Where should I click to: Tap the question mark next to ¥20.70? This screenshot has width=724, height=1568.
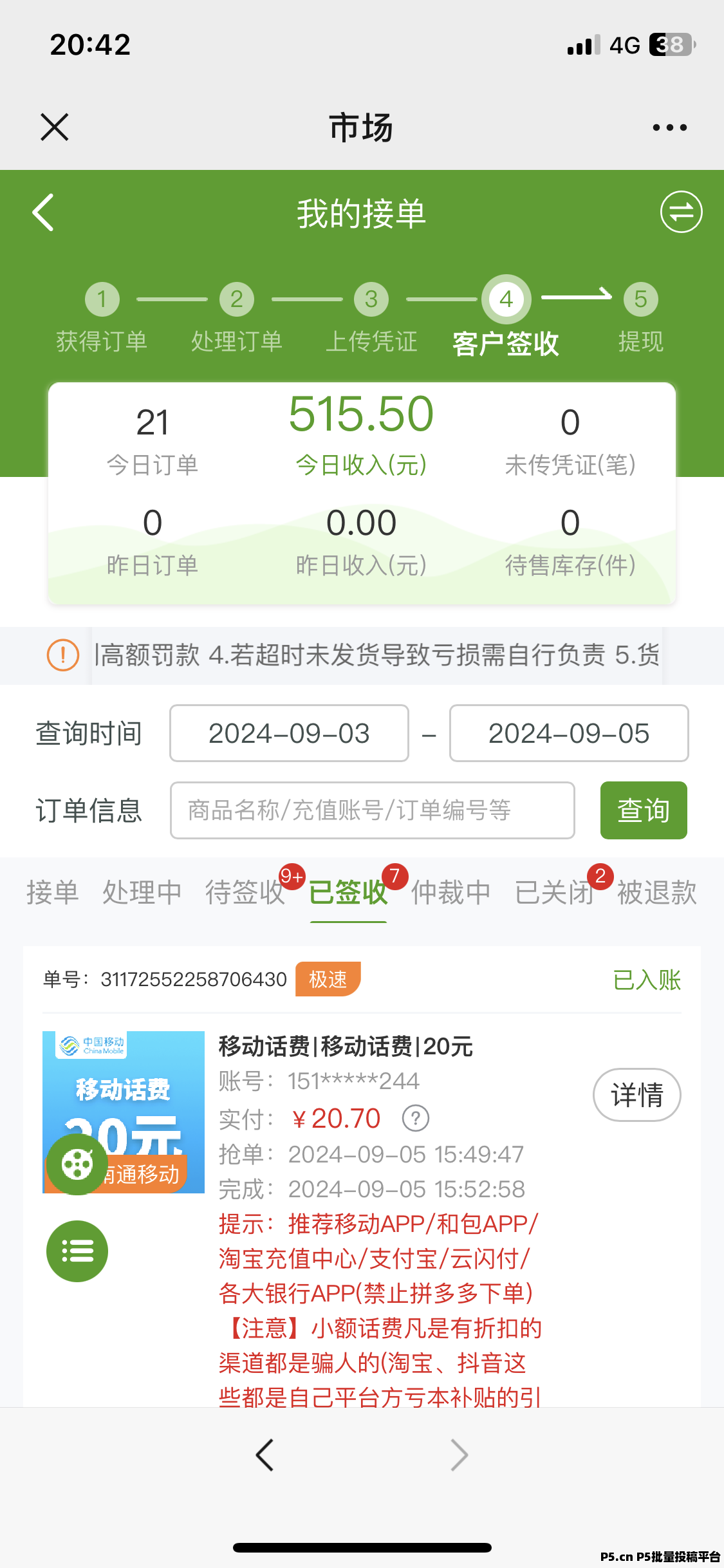pos(416,1119)
